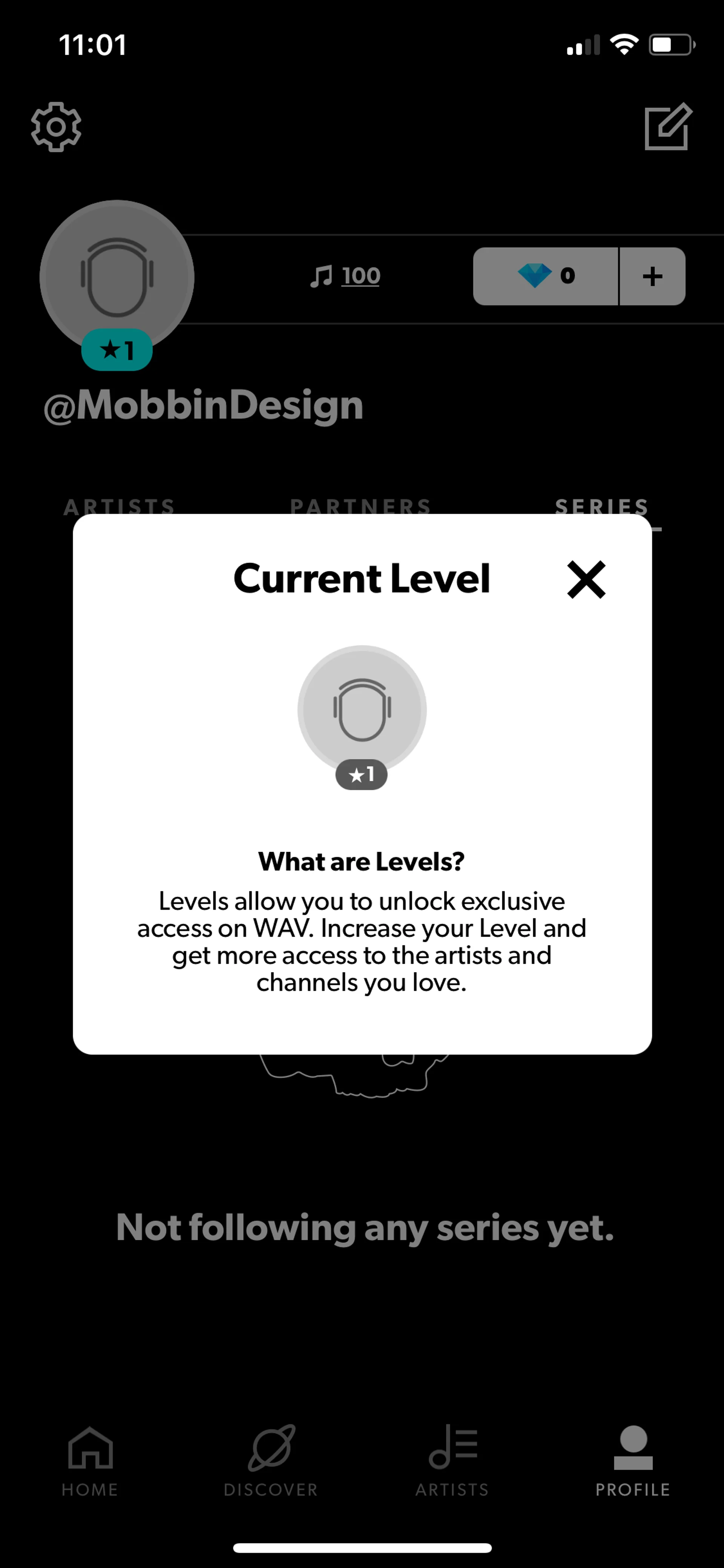This screenshot has height=1568, width=724.
Task: Open the diamond balance button
Action: 546,276
